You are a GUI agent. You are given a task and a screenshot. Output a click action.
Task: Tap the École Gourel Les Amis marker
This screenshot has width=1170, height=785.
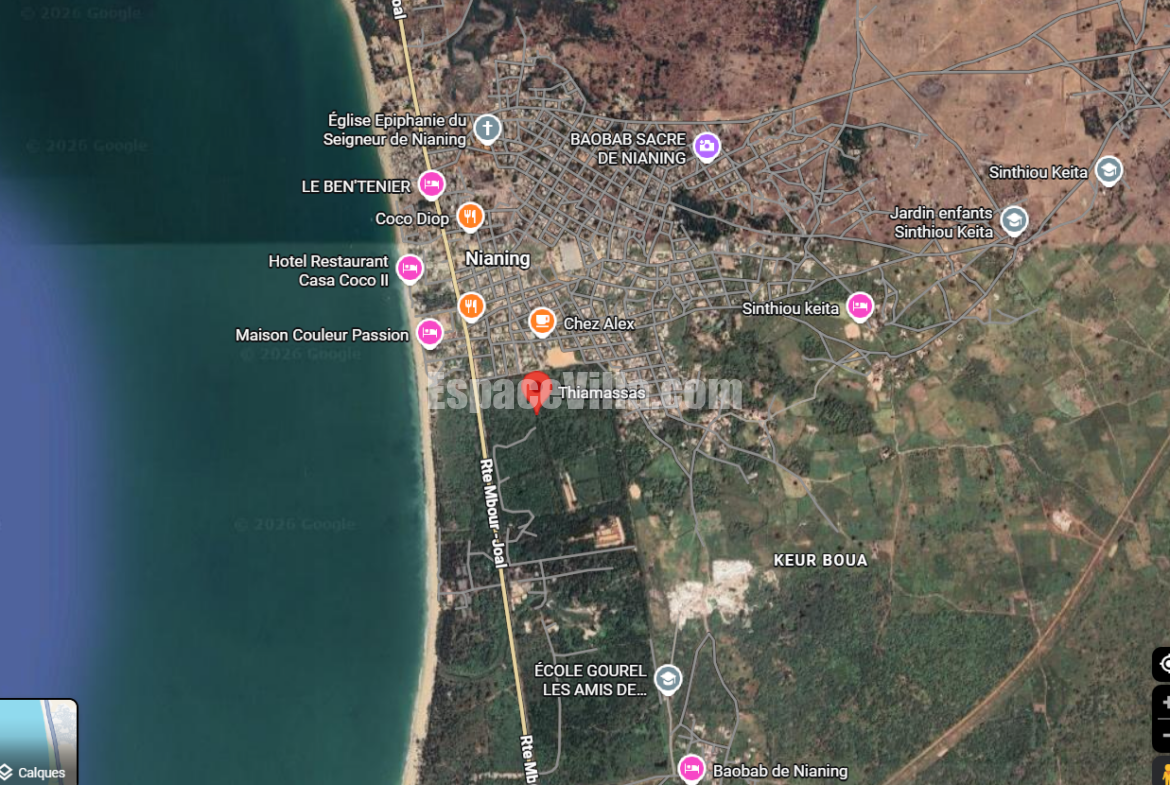[668, 680]
